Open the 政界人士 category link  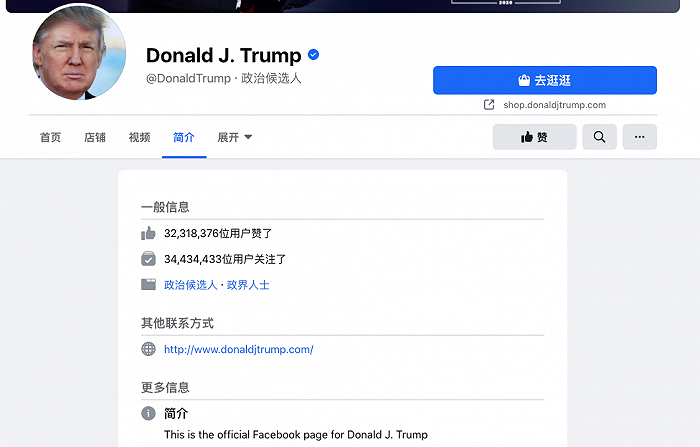click(x=248, y=285)
